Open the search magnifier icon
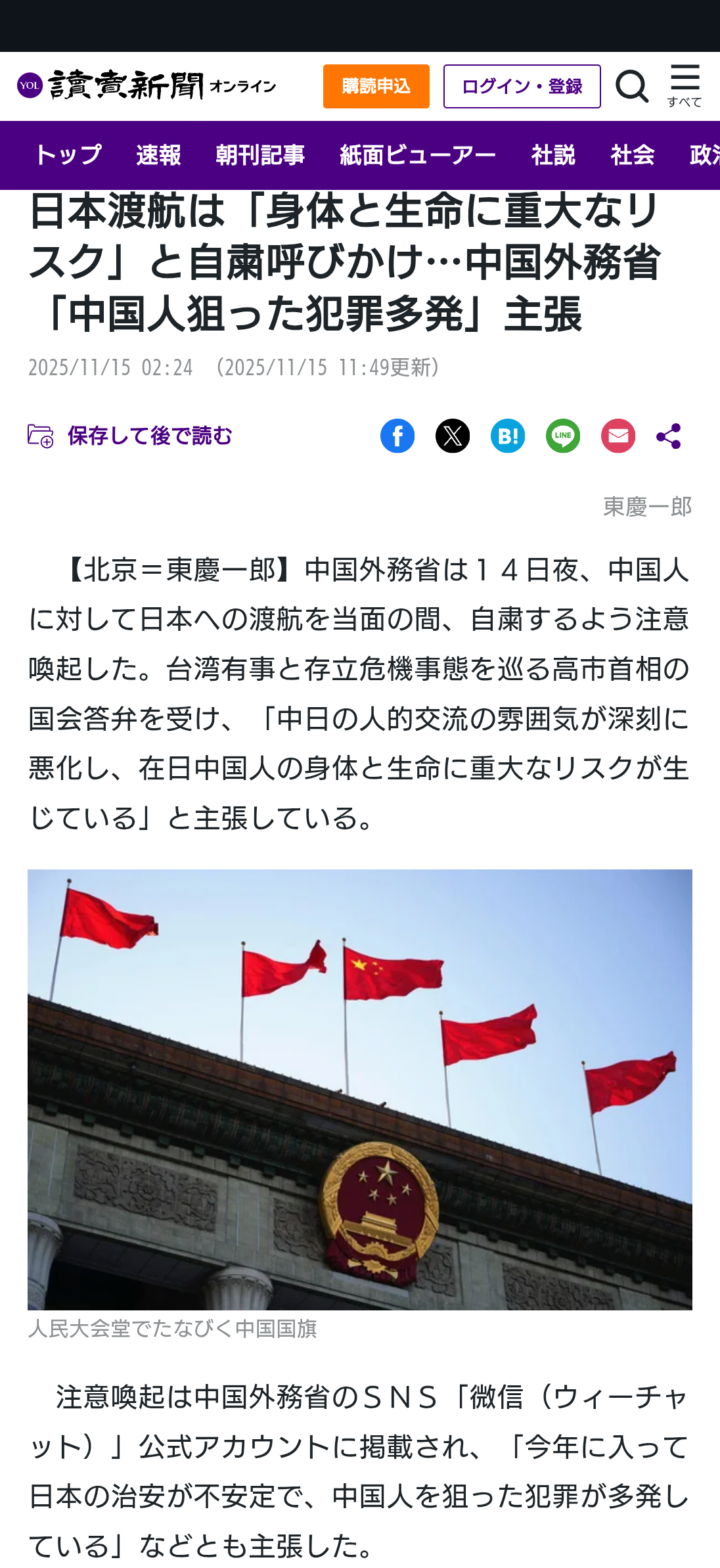720x1568 pixels. [x=632, y=87]
